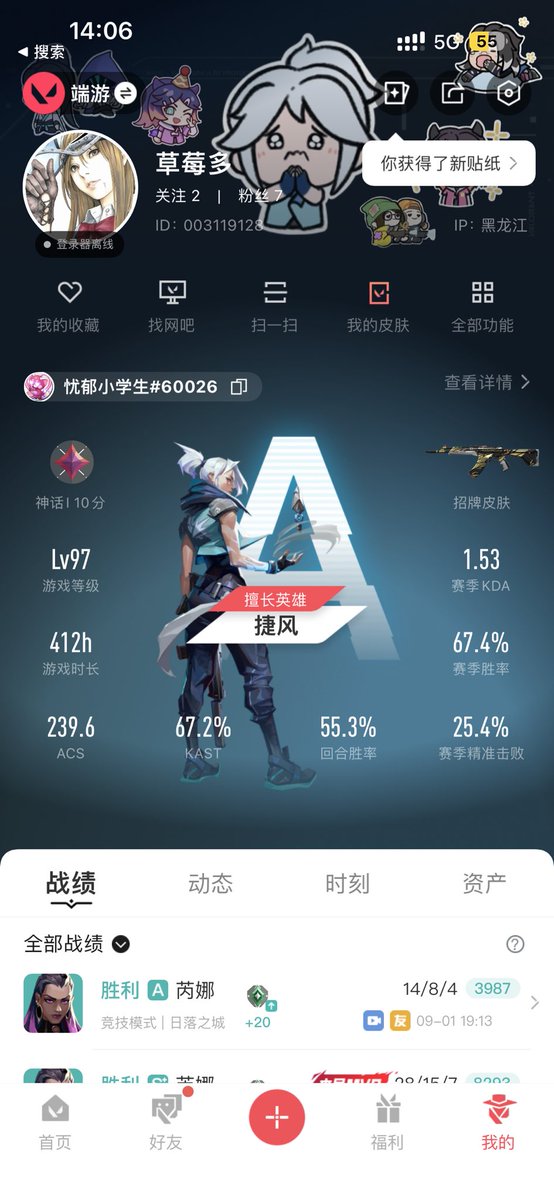Open the sticker icon at top
The width and height of the screenshot is (554, 1200).
point(395,93)
